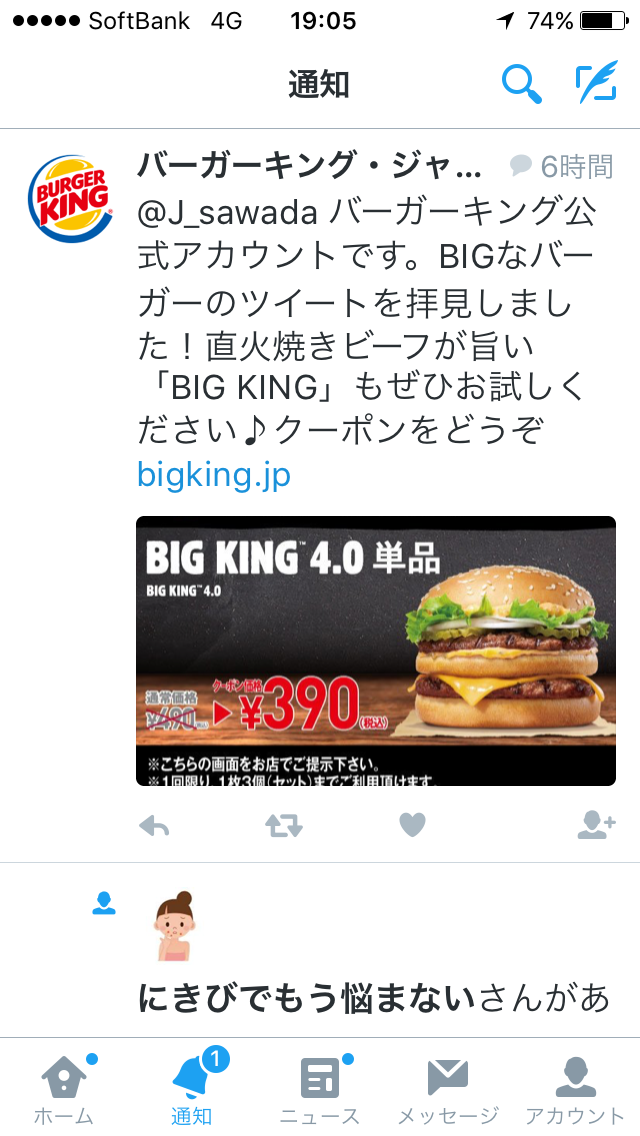The image size is (640, 1136).
Task: Open the search magnifier icon
Action: (521, 85)
